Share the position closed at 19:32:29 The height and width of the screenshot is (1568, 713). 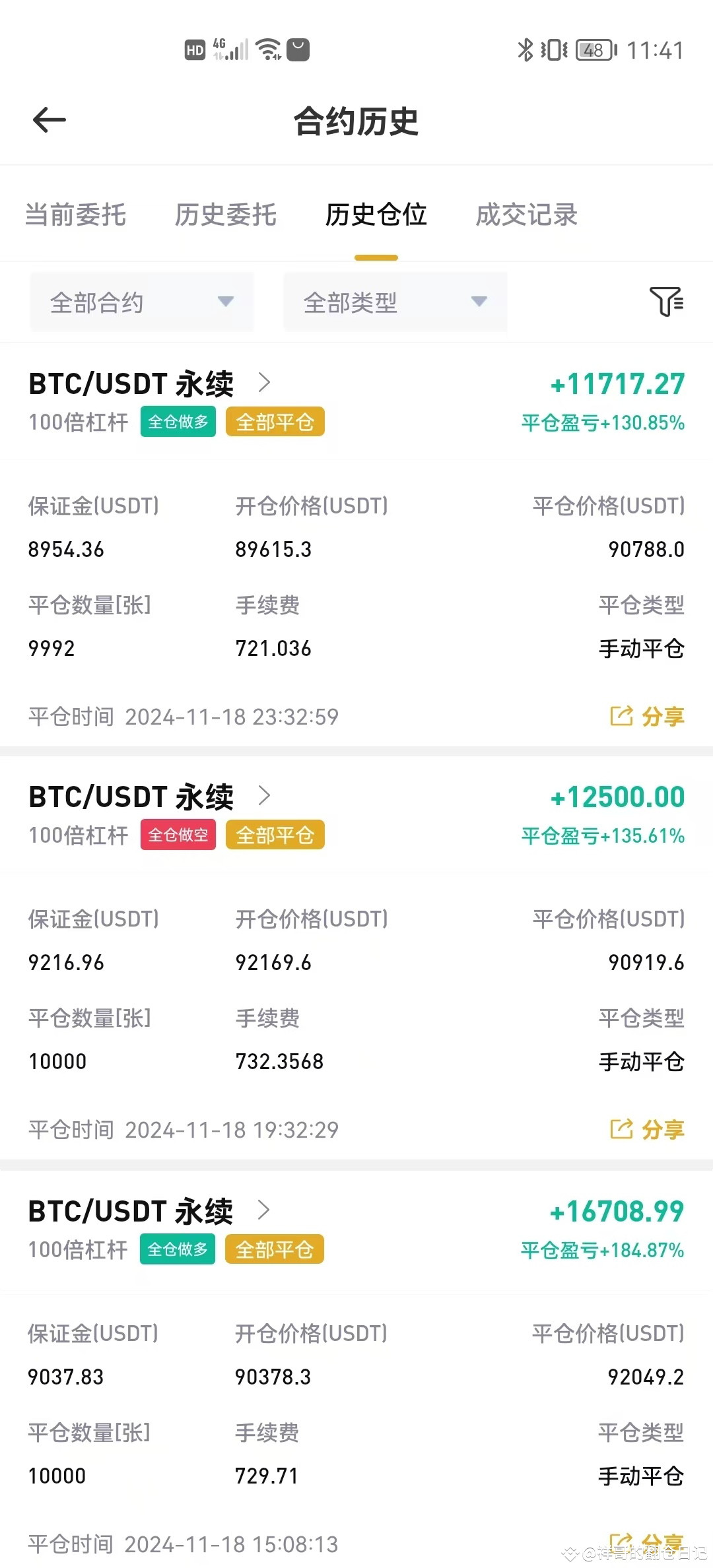pos(648,1129)
